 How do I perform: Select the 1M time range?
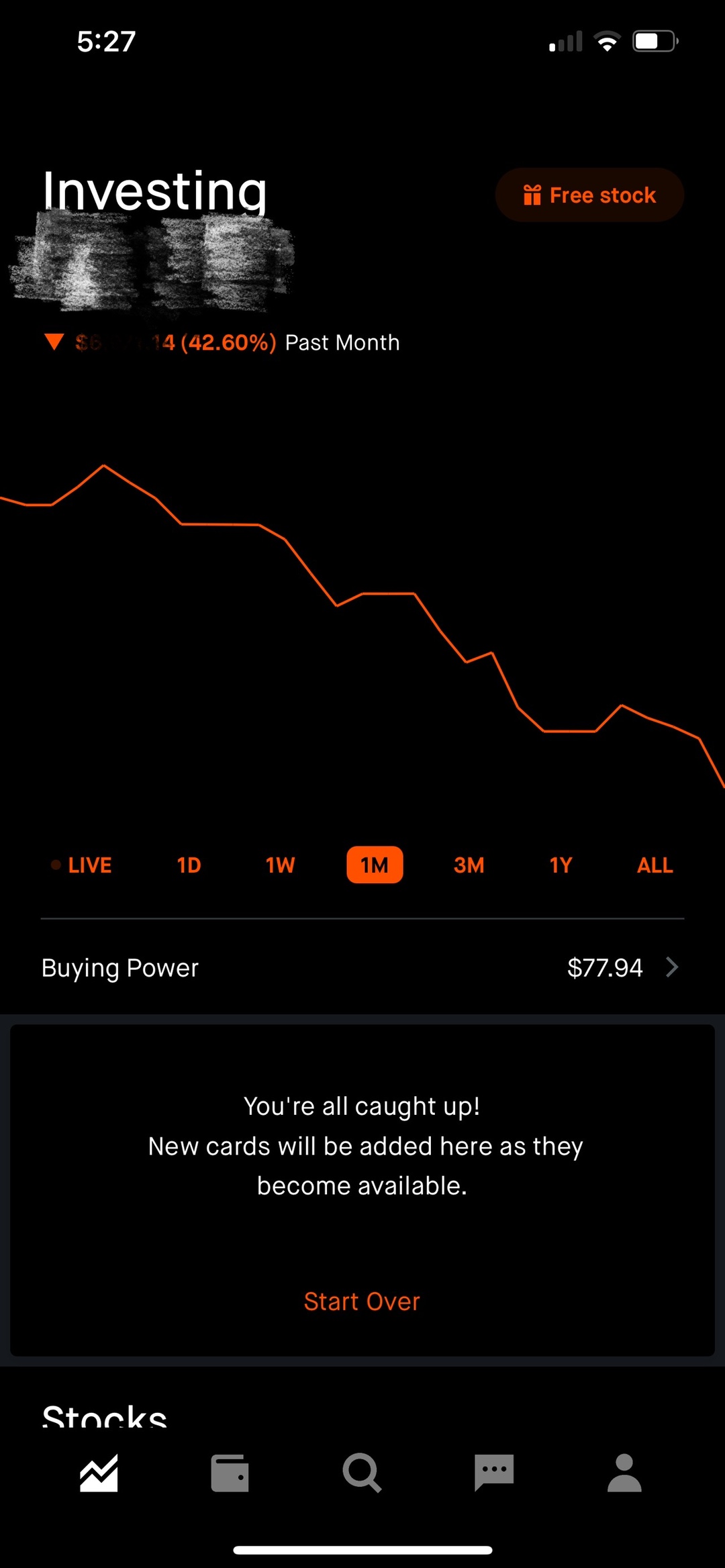[375, 865]
